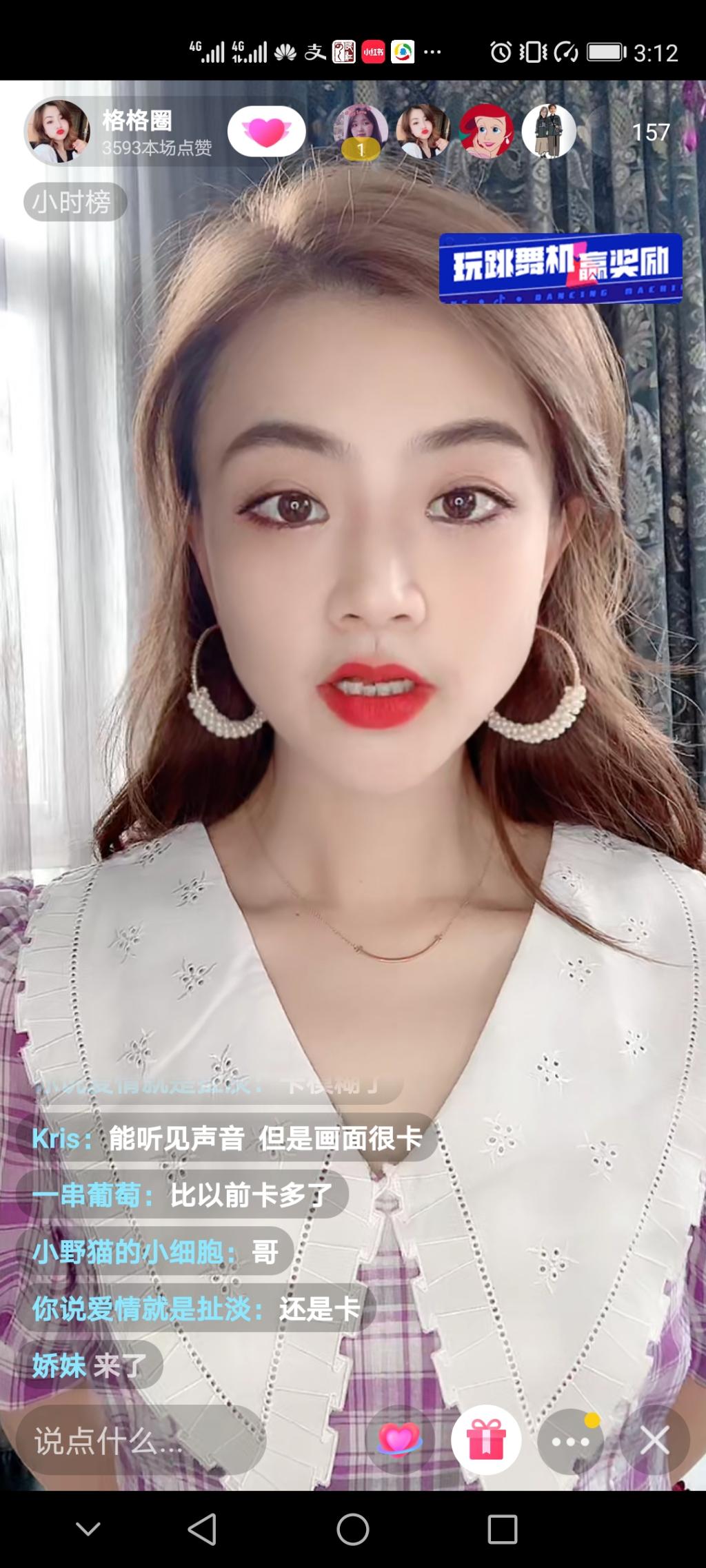This screenshot has width=706, height=1568.
Task: Open the more options menu
Action: pyautogui.click(x=570, y=1440)
